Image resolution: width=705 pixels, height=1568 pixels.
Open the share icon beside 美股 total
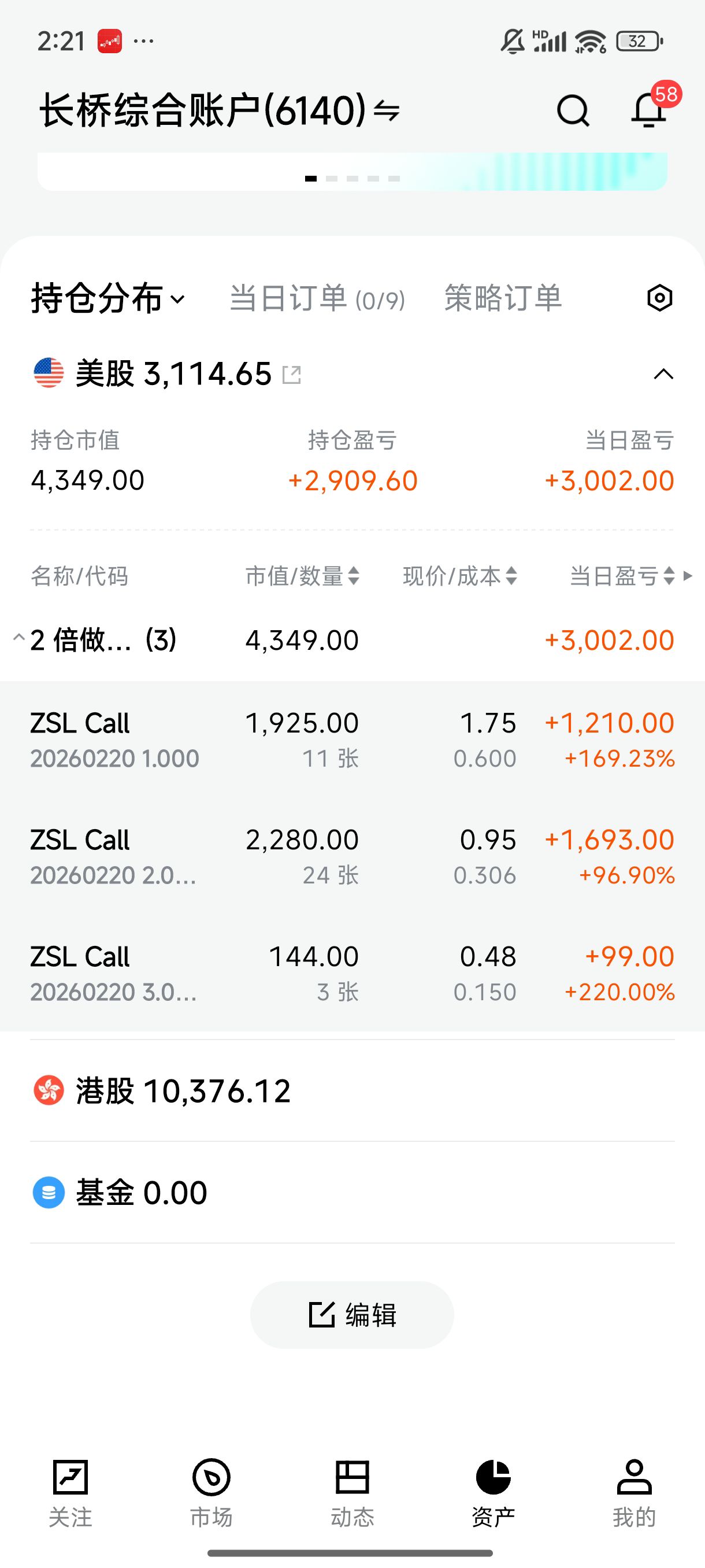pyautogui.click(x=292, y=374)
